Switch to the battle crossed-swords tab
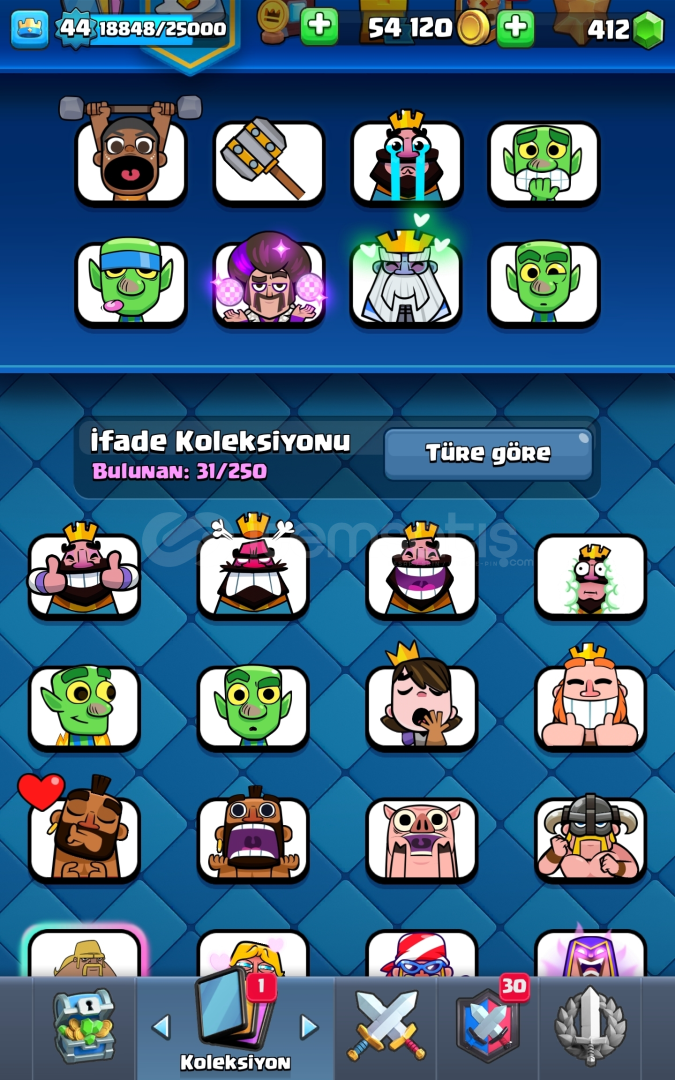Viewport: 675px width, 1080px height. point(386,1026)
